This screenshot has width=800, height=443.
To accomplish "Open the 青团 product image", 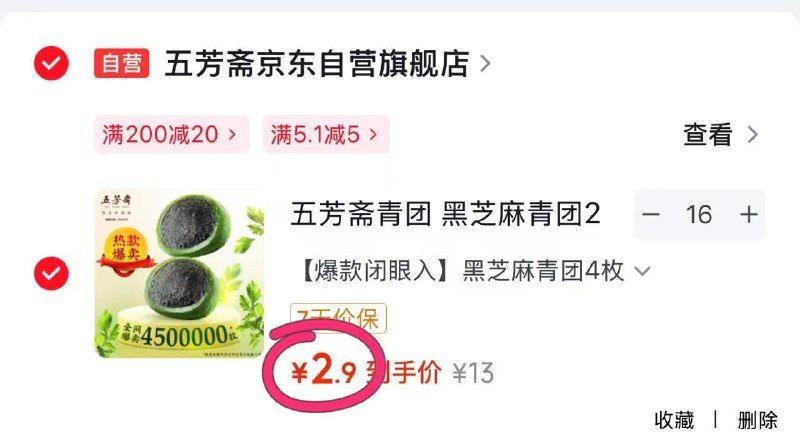I will [x=179, y=272].
